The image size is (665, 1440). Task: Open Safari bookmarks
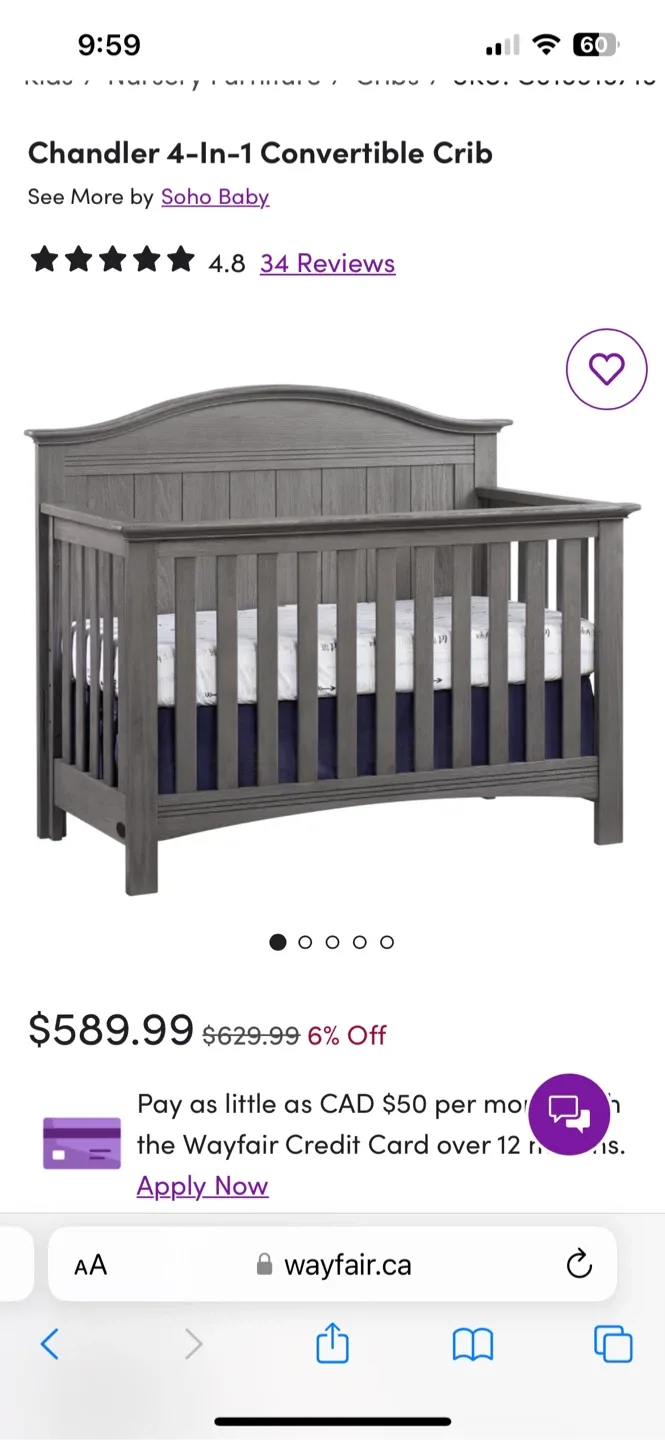[473, 1344]
